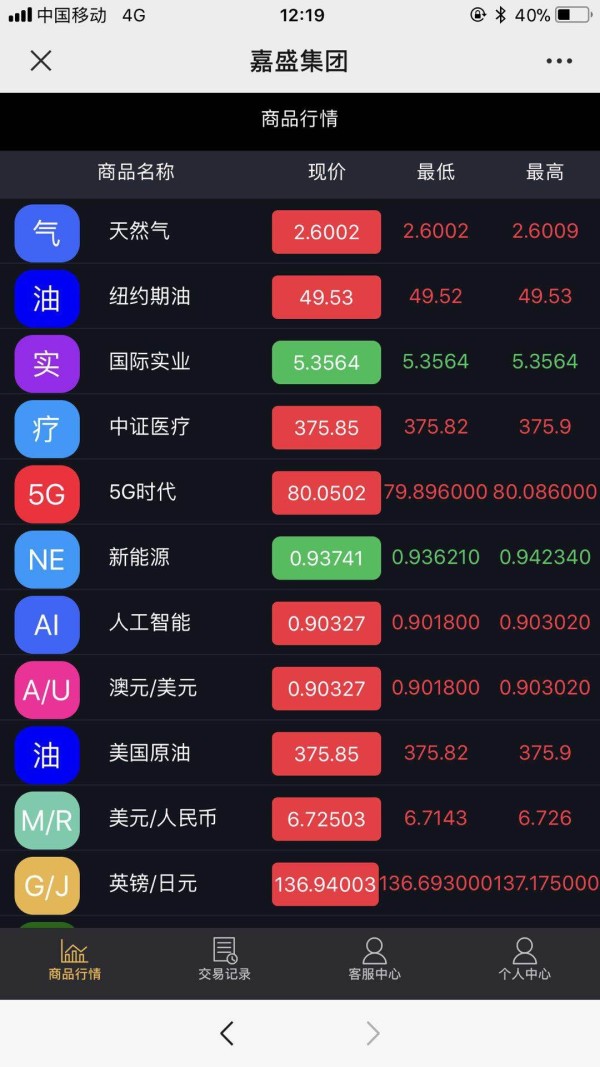View the 中证医疗 row
The image size is (600, 1067).
(x=300, y=427)
